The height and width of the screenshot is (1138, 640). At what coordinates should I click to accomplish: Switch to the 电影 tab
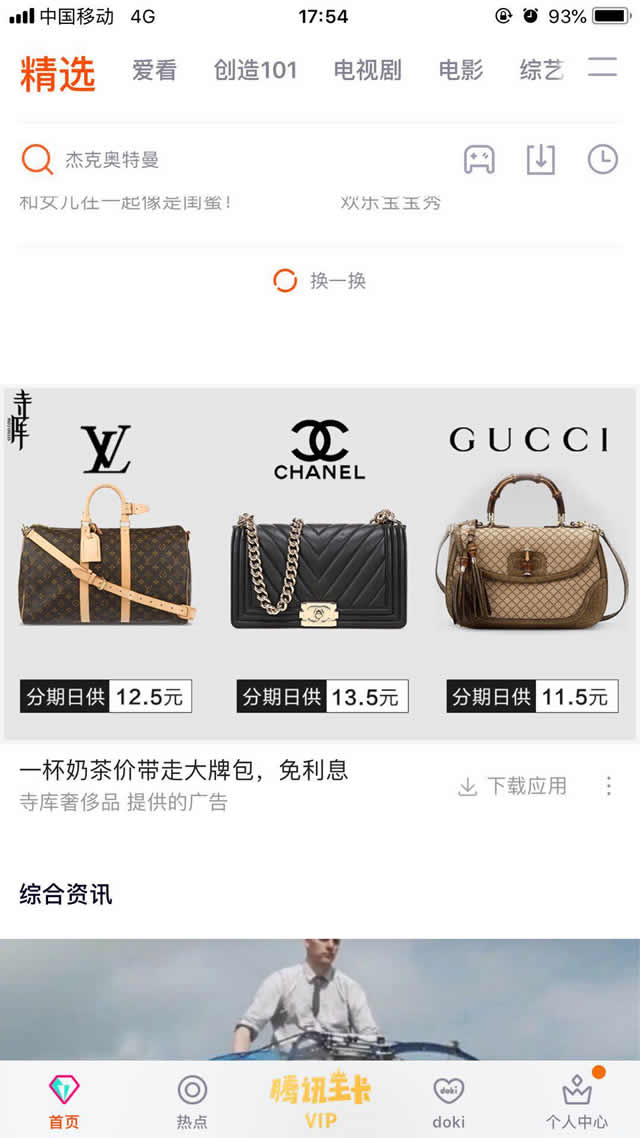[x=460, y=70]
